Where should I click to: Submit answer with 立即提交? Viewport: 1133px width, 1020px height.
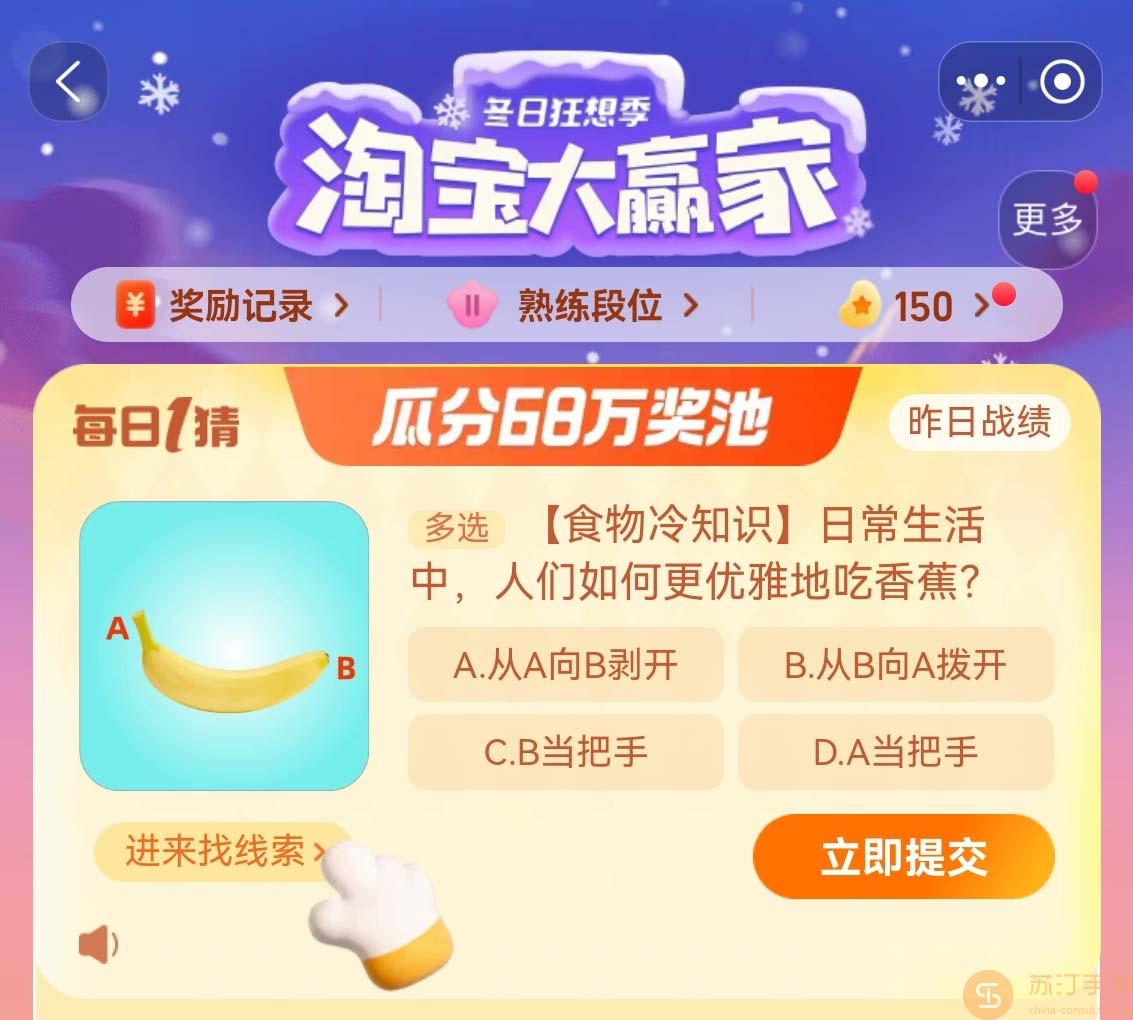click(903, 857)
